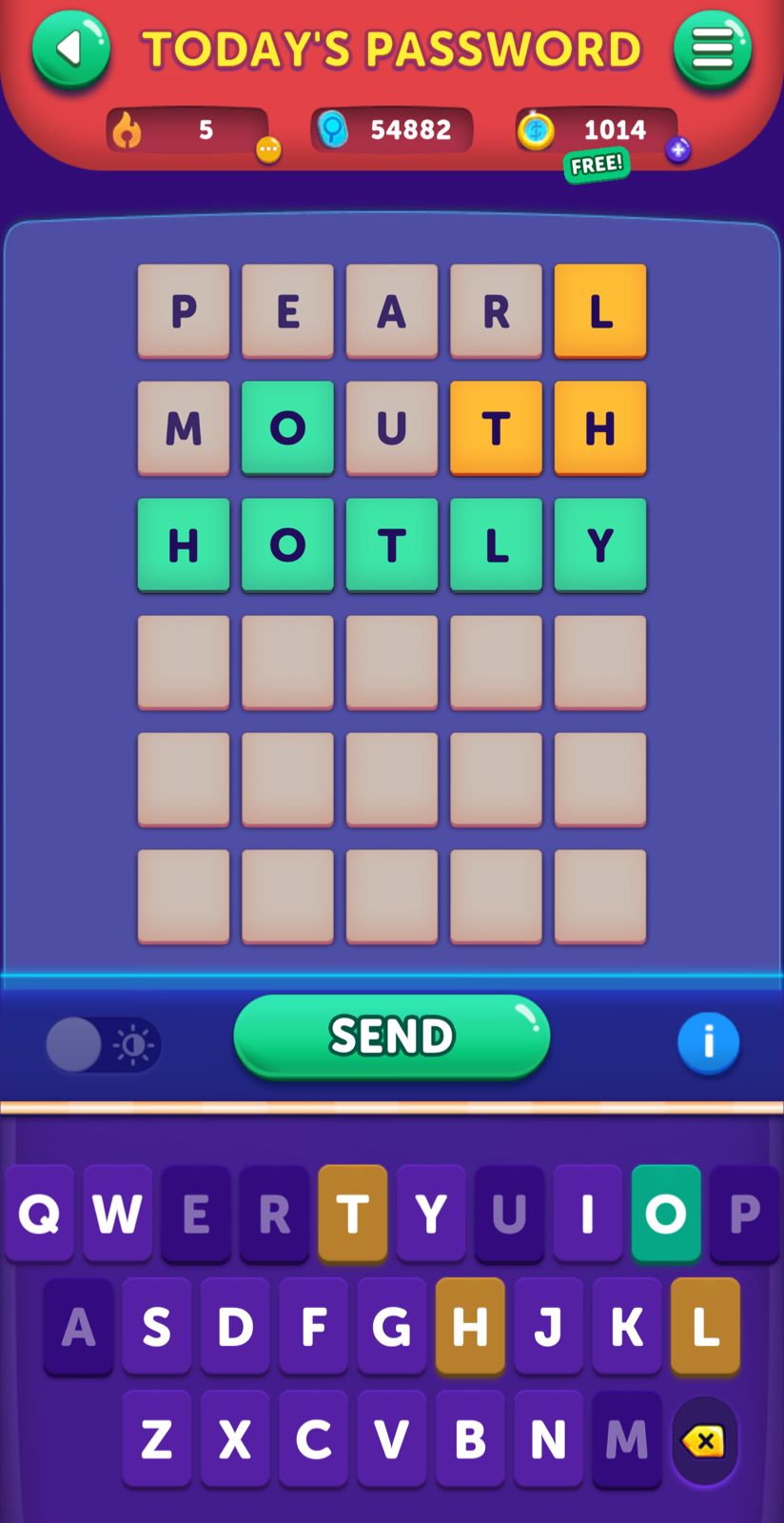Image resolution: width=784 pixels, height=1523 pixels.
Task: Open the streak options orange dots
Action: tap(269, 149)
